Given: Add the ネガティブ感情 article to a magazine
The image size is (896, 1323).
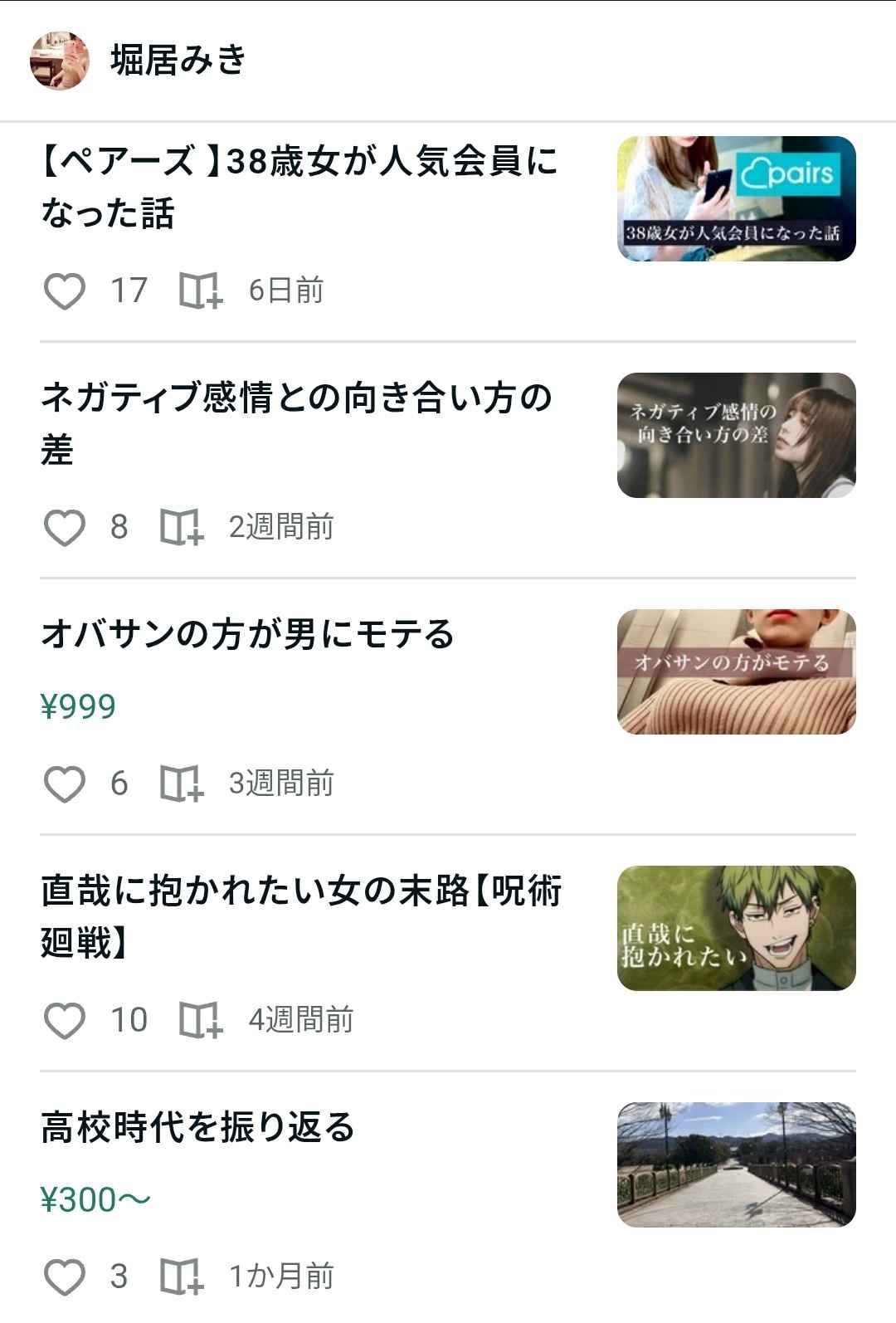Looking at the screenshot, I should tap(181, 528).
